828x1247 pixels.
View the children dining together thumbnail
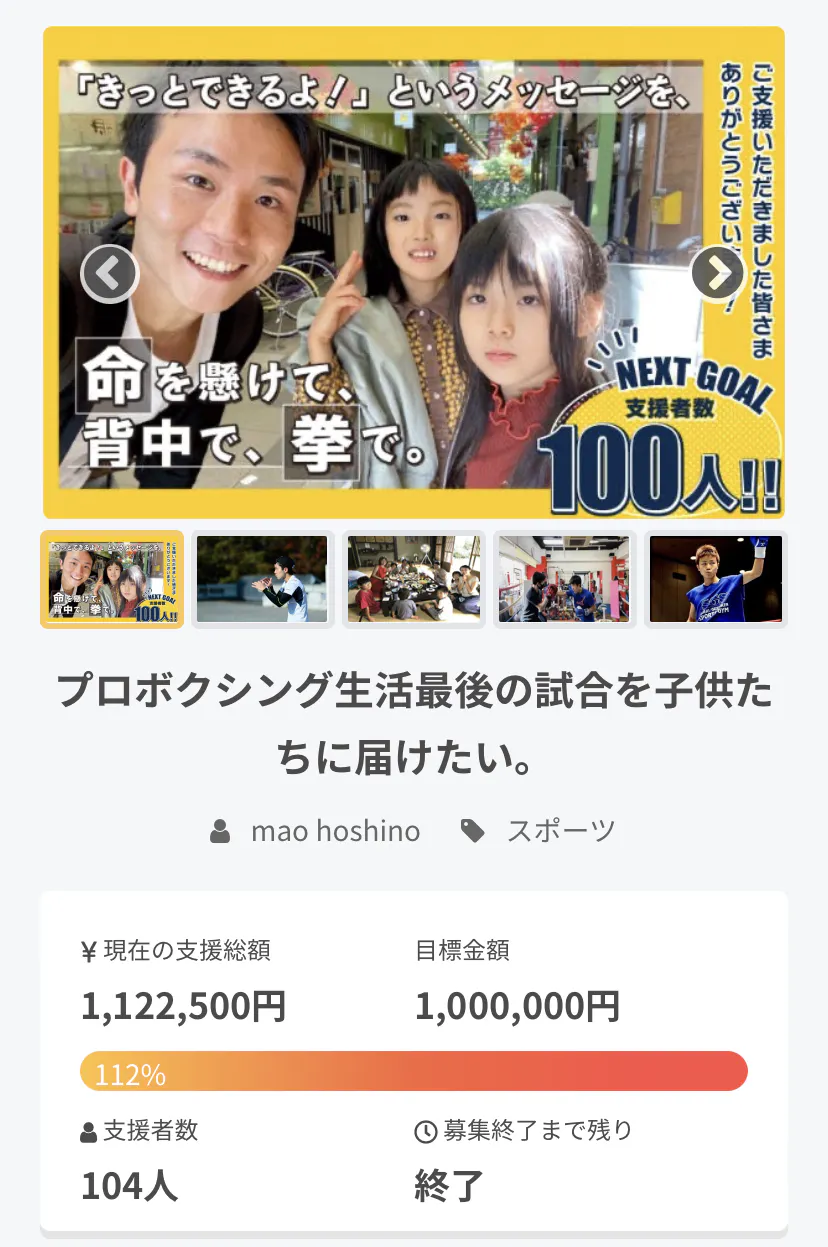coord(413,579)
